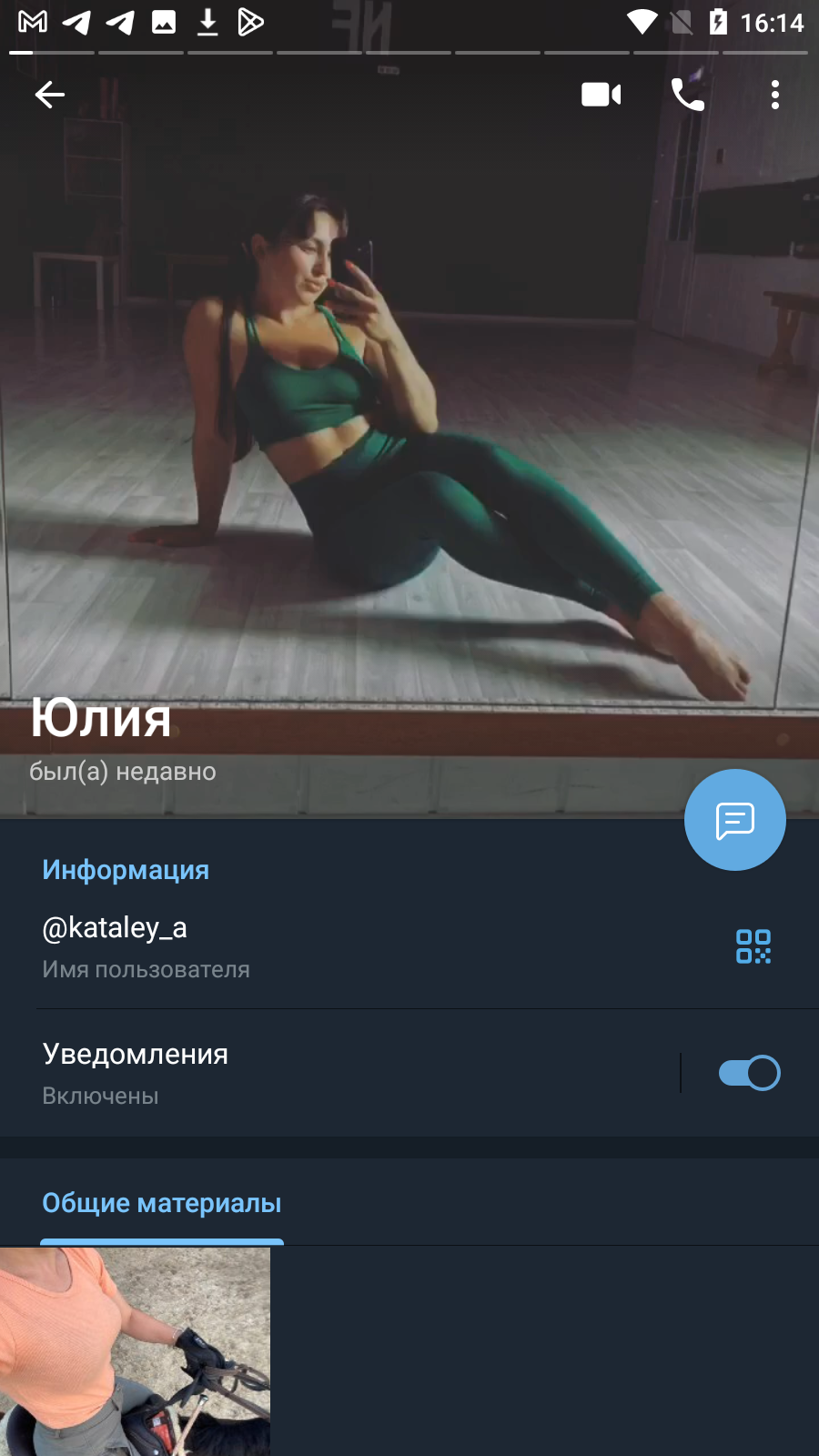Screen dimensions: 819x1456
Task: Open the chat via message button
Action: coord(735,820)
